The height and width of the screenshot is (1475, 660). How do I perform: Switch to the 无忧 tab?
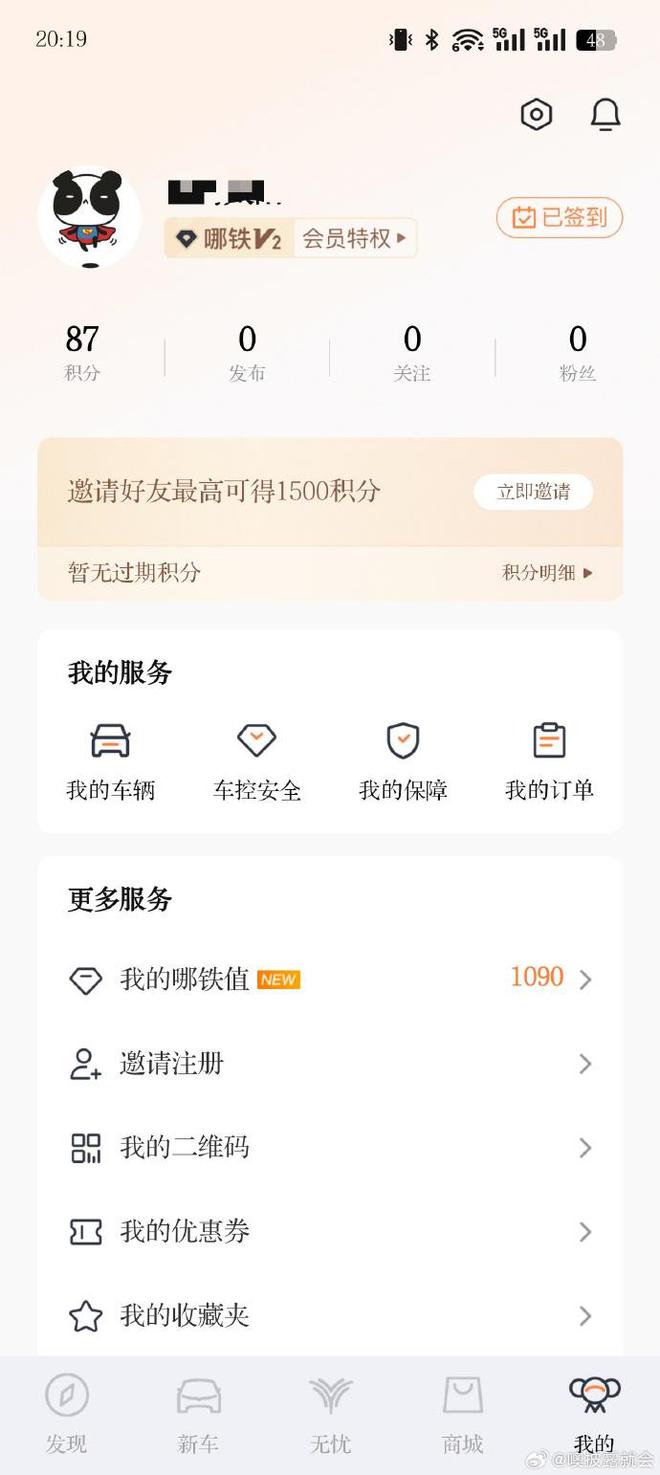coord(330,1414)
